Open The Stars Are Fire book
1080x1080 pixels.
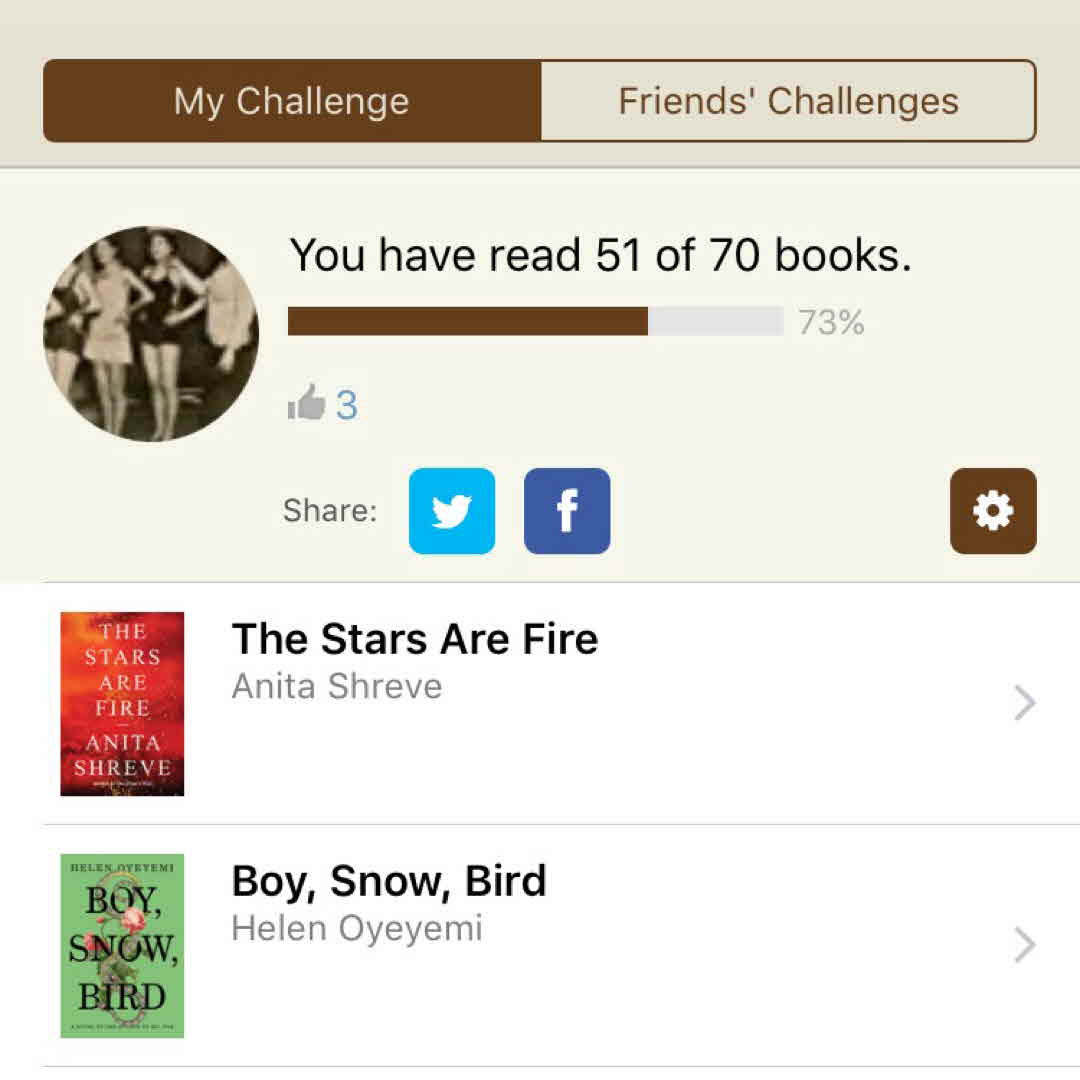pos(540,703)
